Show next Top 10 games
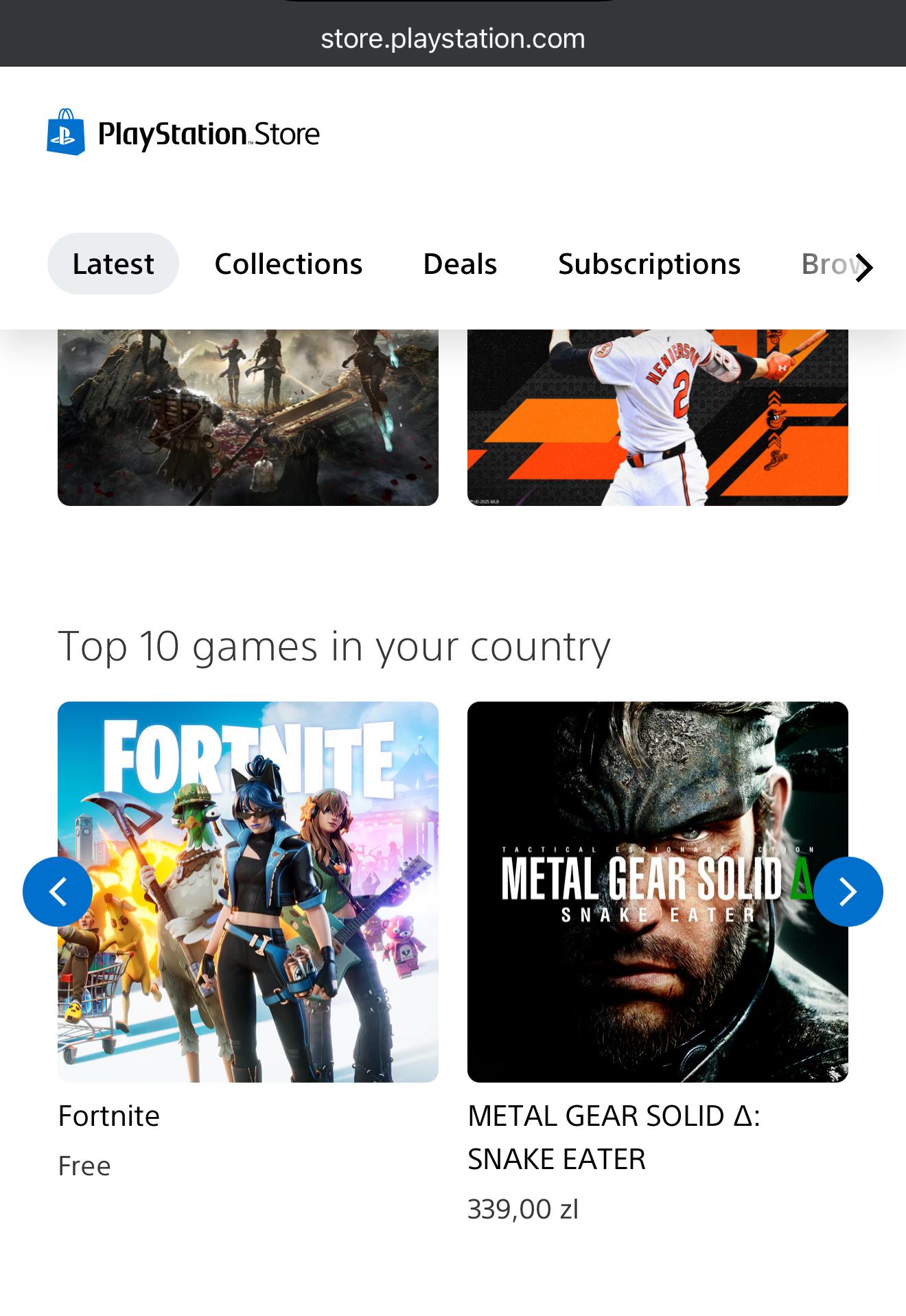 click(848, 892)
